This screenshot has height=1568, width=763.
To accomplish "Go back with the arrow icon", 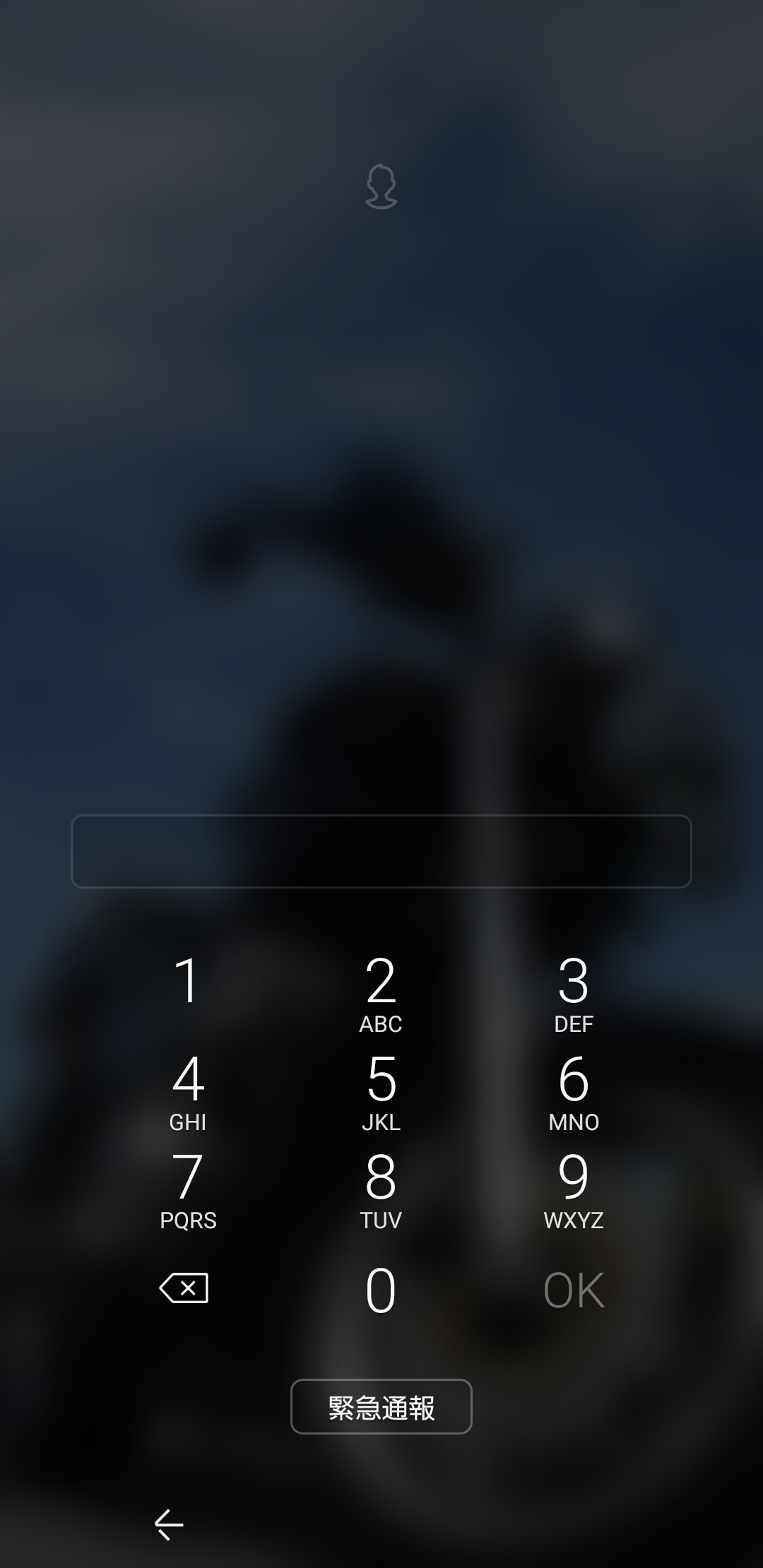I will coord(169,1524).
